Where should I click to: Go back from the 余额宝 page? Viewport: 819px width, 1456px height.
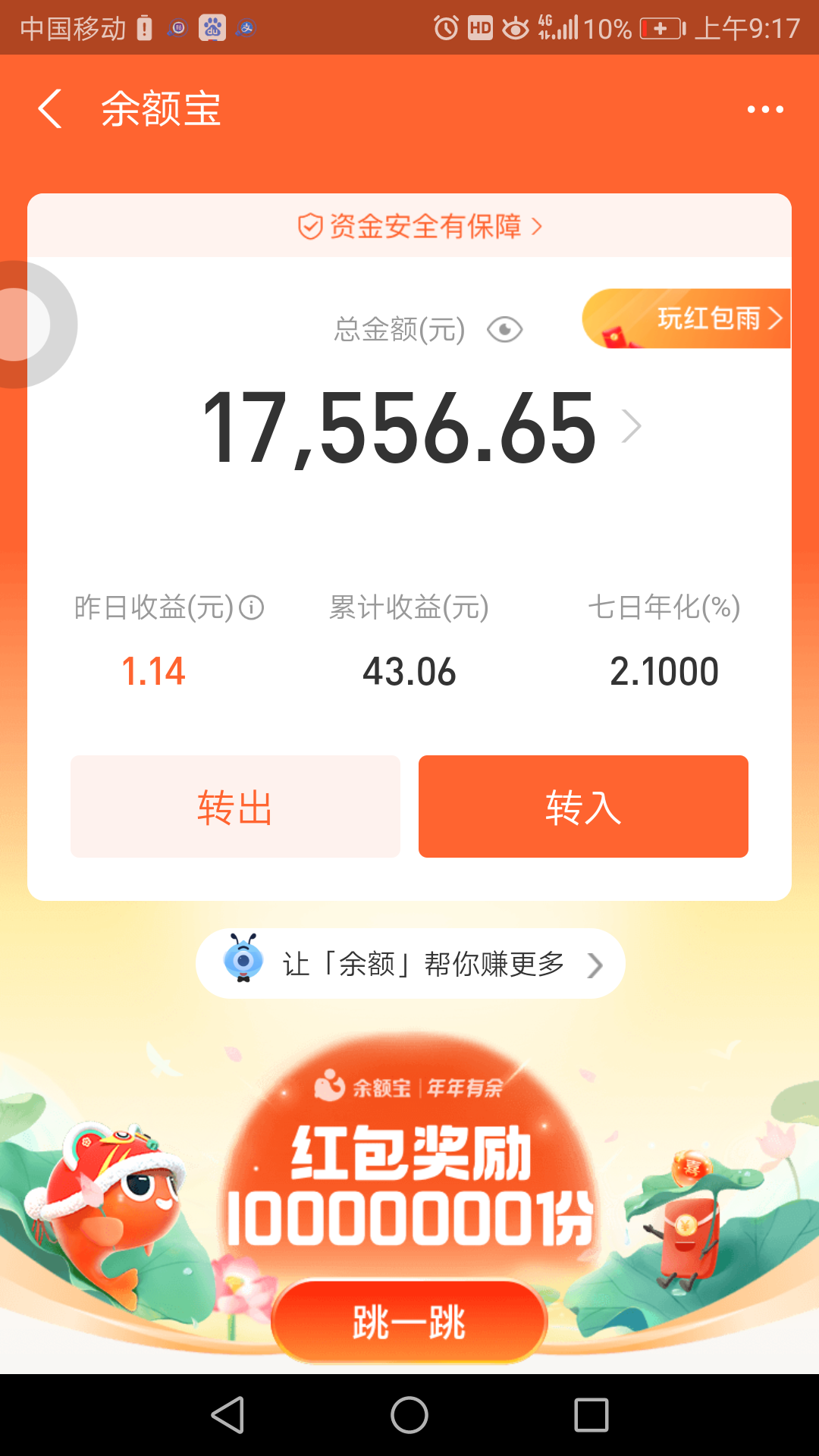coord(50,109)
